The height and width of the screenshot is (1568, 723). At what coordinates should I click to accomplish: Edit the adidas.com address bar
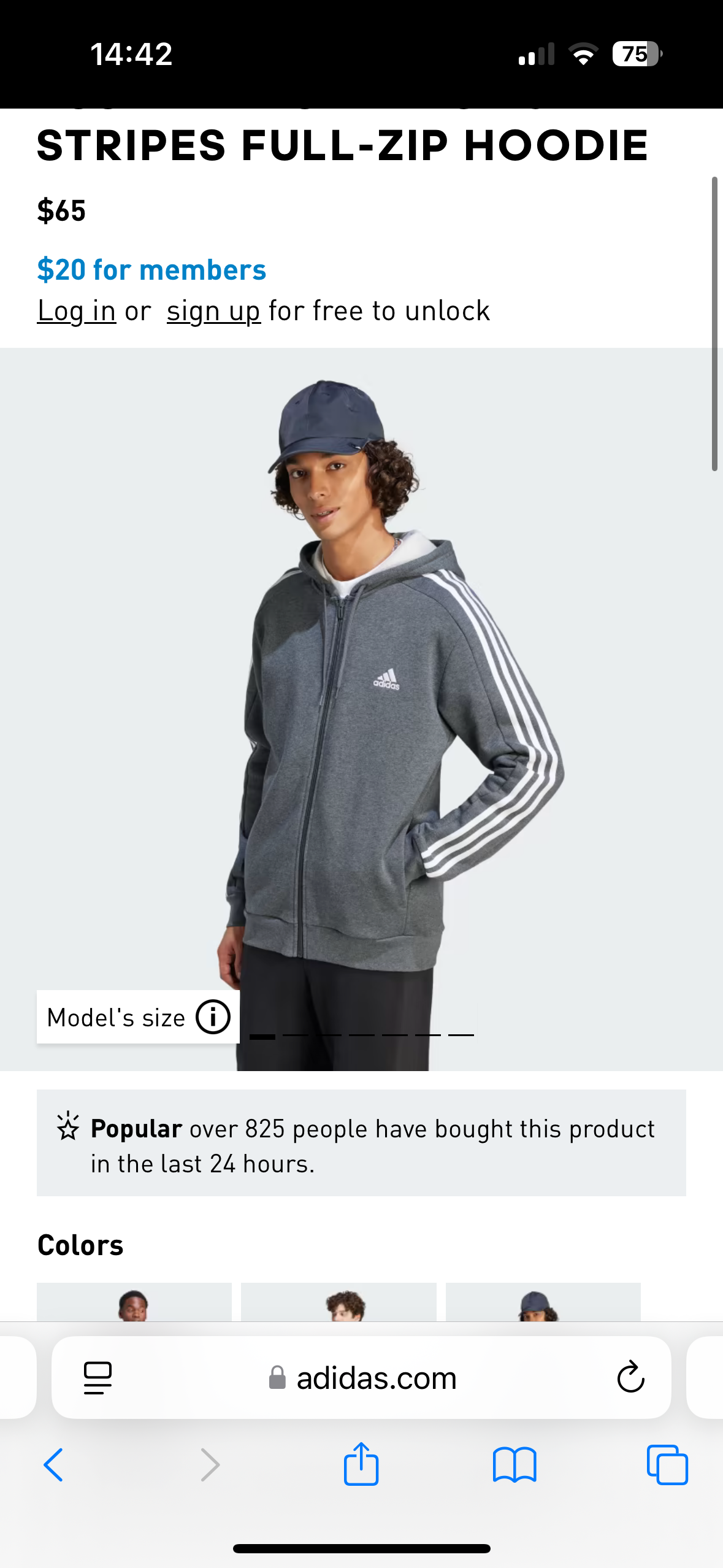375,1378
